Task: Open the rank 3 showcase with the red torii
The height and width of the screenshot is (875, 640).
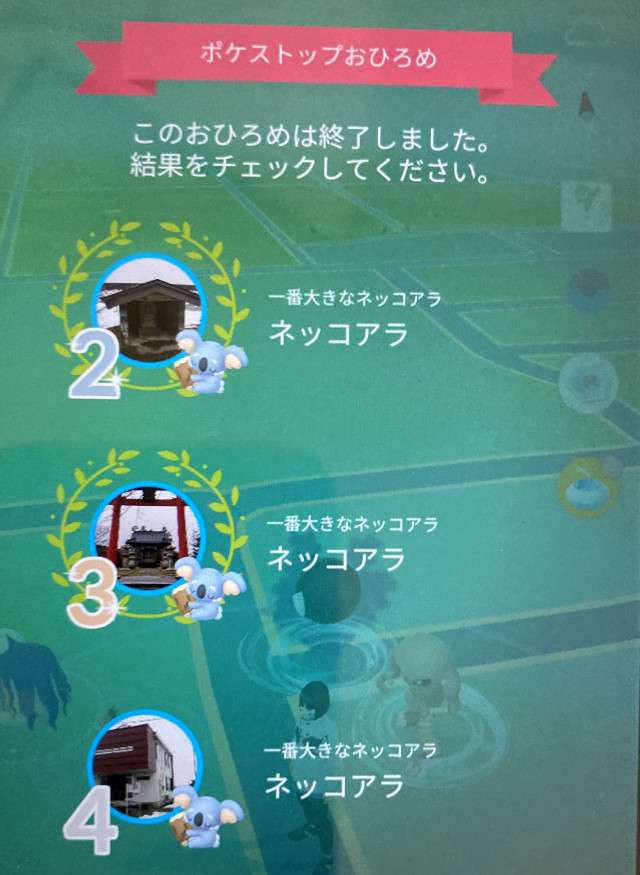Action: click(x=150, y=538)
